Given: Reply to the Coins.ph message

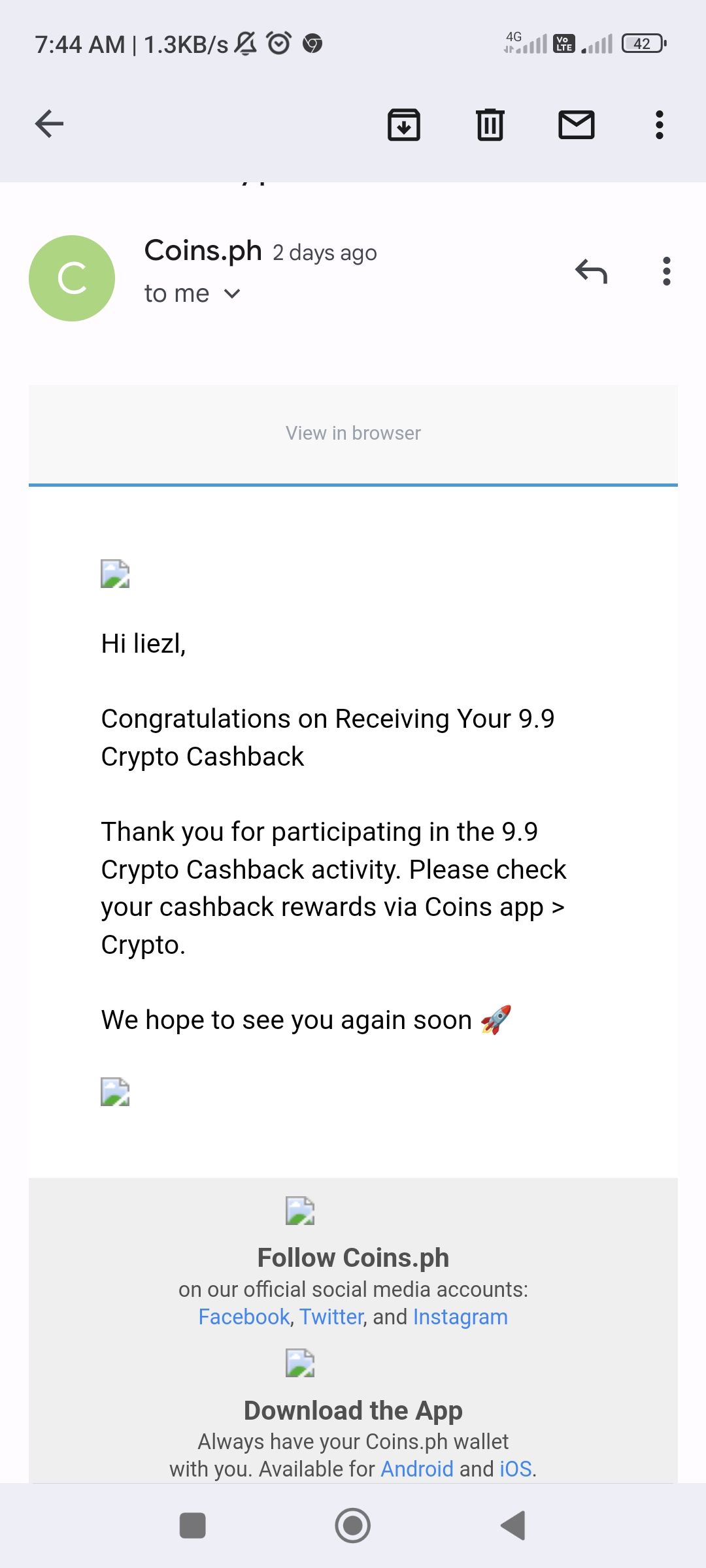Looking at the screenshot, I should 592,271.
